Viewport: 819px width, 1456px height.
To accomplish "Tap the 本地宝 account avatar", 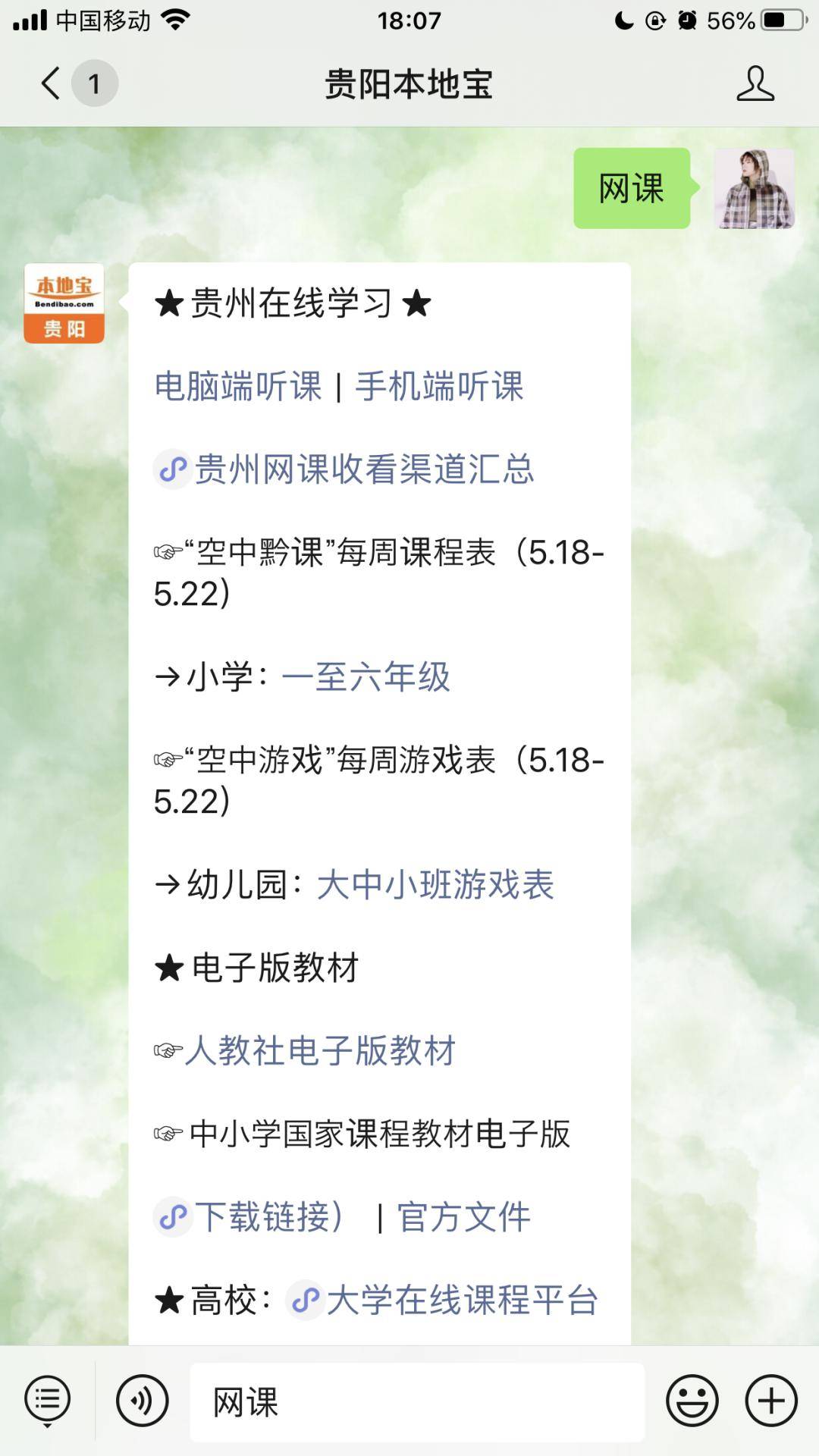I will (64, 303).
